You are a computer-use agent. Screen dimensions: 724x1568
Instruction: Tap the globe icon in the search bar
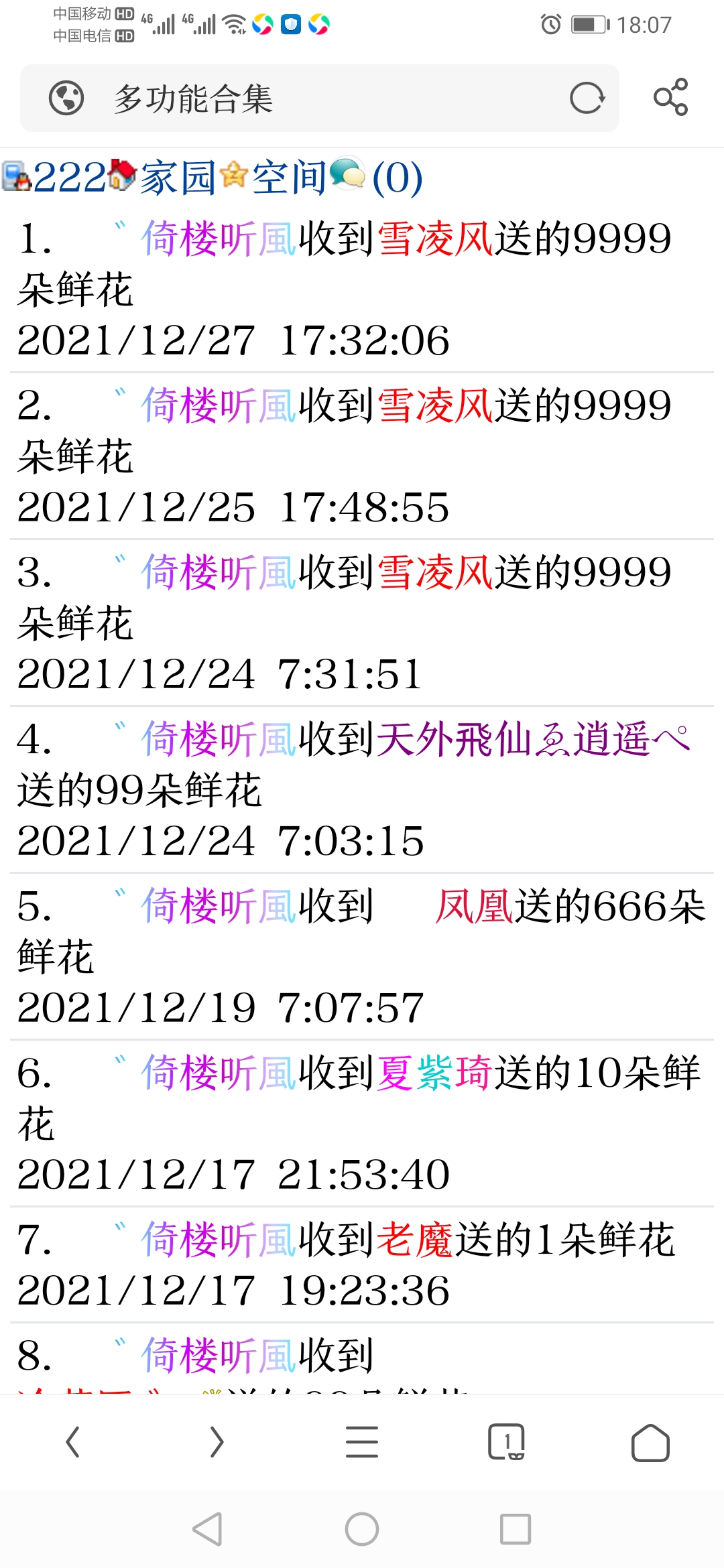[66, 99]
